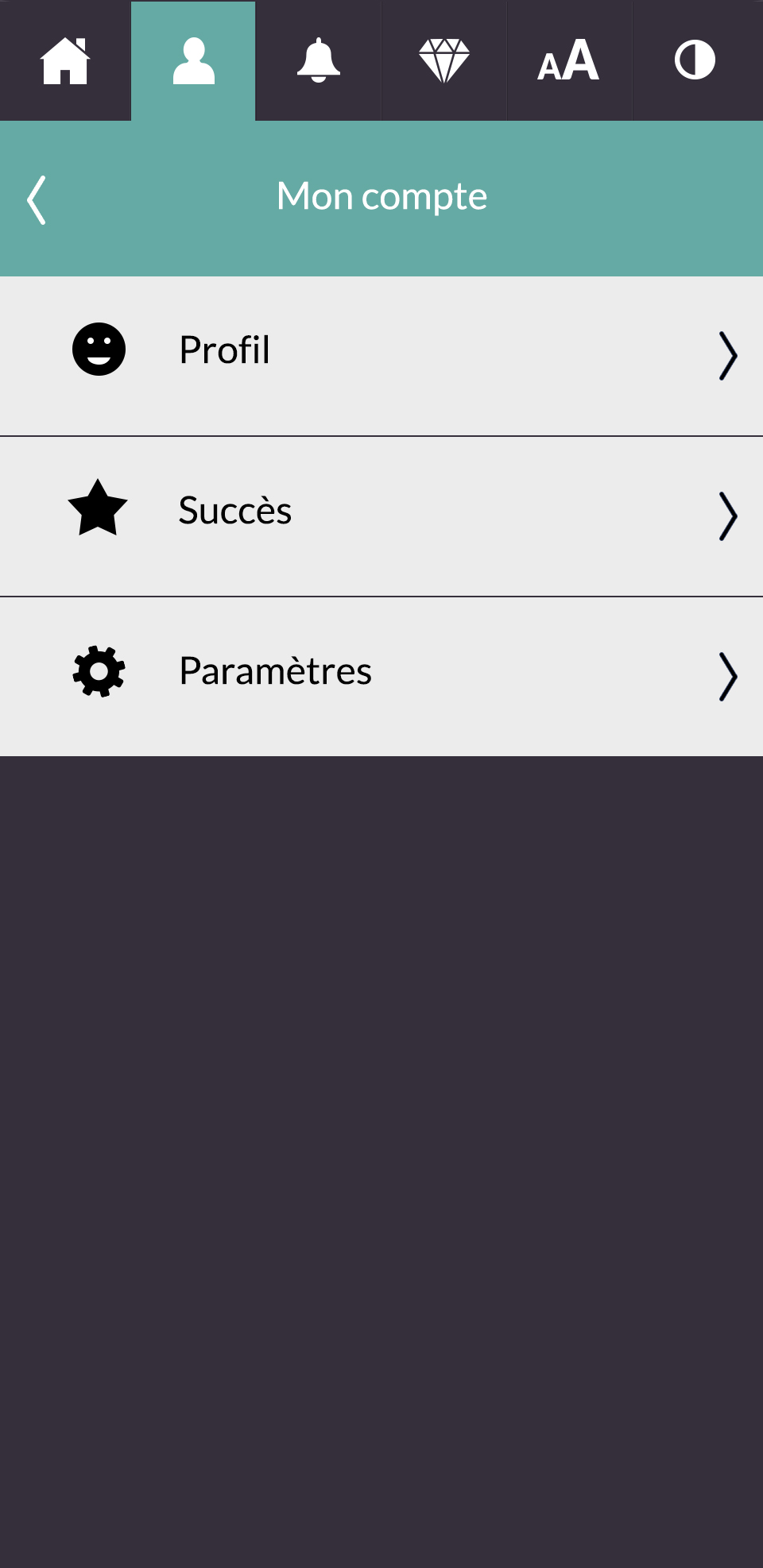Open the Profil row

(x=381, y=356)
